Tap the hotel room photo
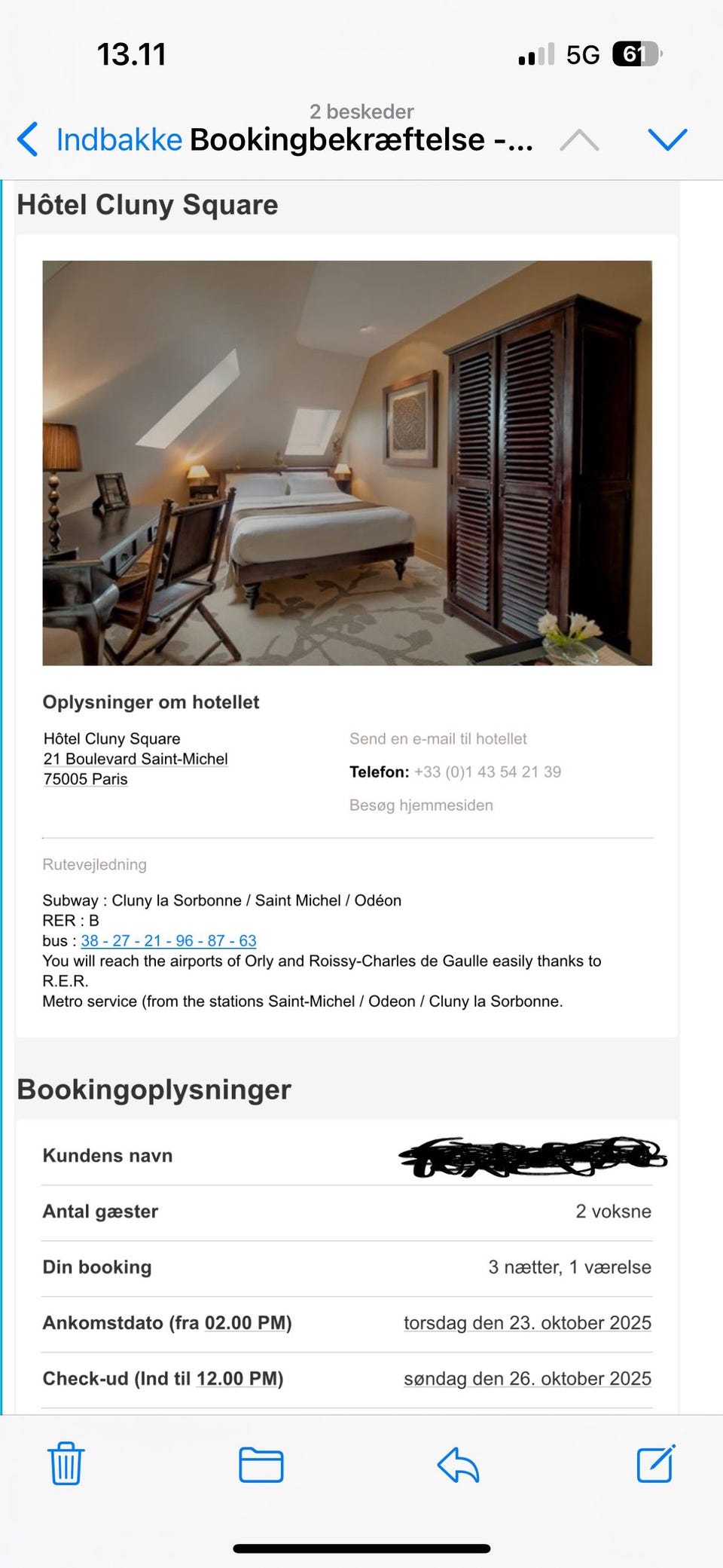 tap(347, 463)
